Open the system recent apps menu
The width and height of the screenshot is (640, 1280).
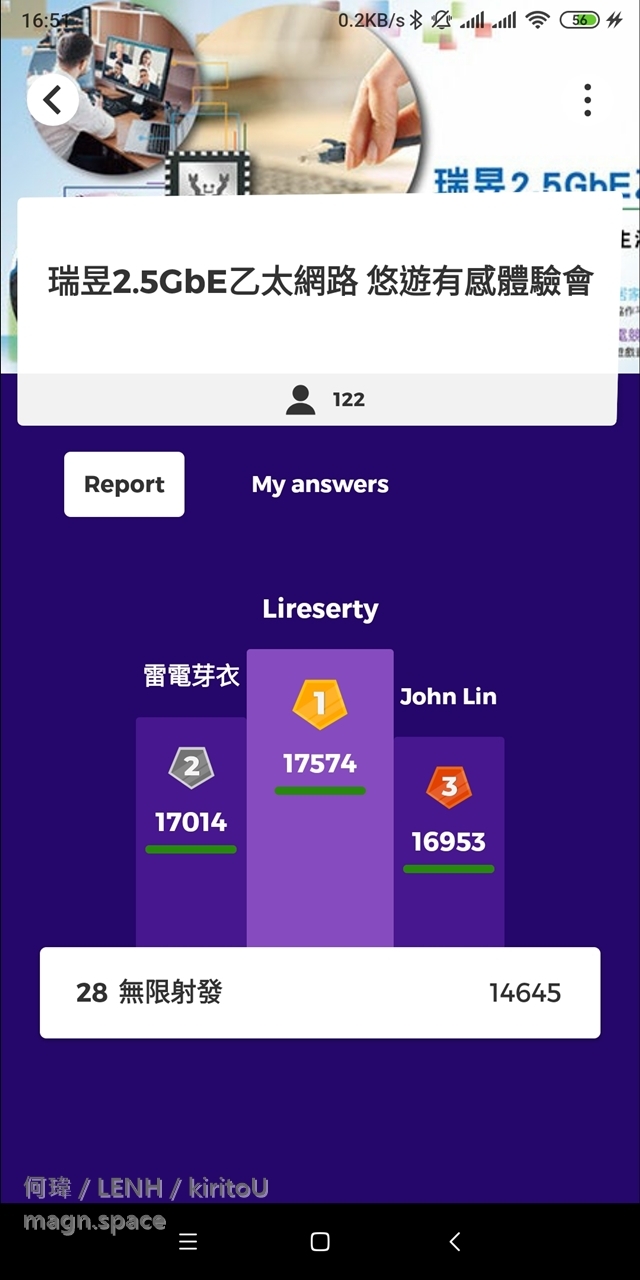pos(188,1241)
